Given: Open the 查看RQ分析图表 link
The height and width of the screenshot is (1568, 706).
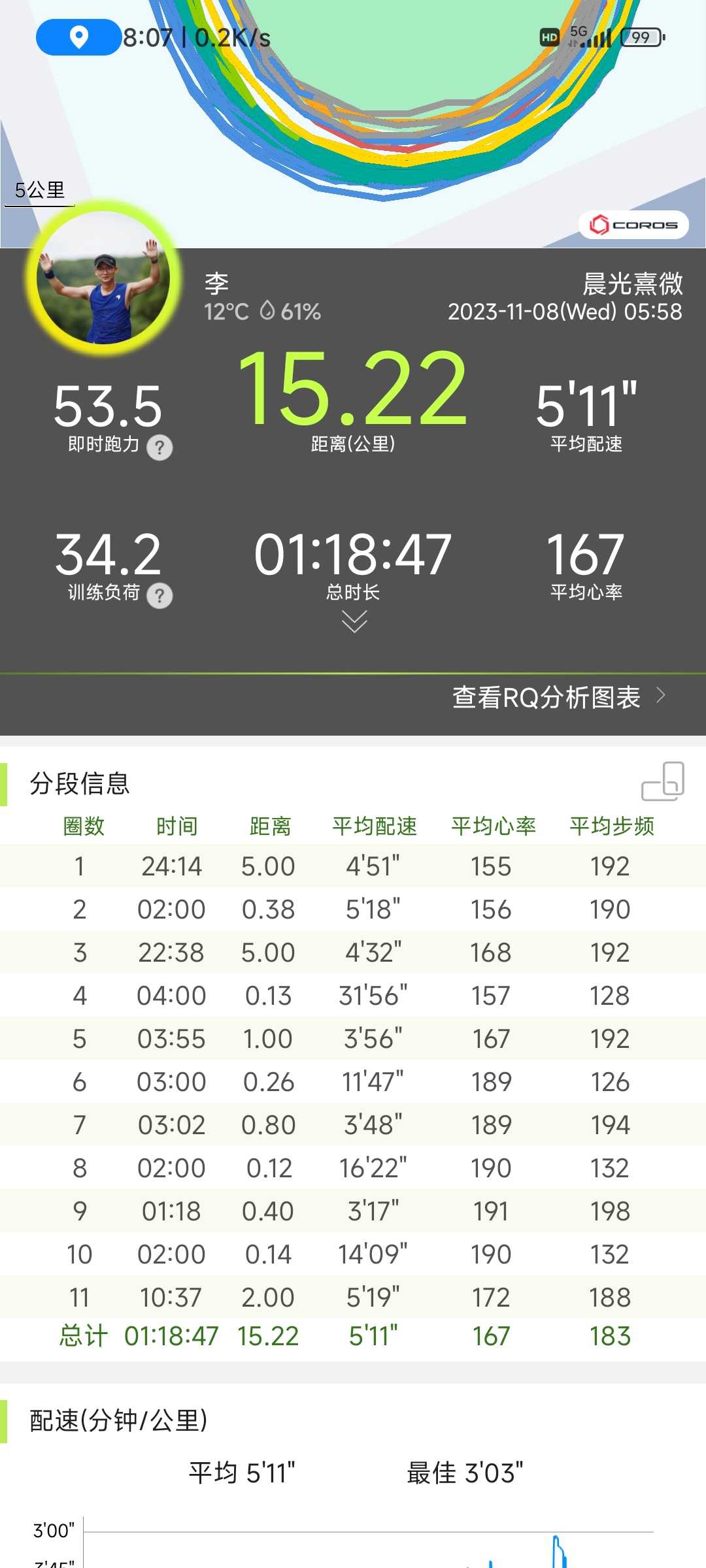Looking at the screenshot, I should pyautogui.click(x=559, y=697).
